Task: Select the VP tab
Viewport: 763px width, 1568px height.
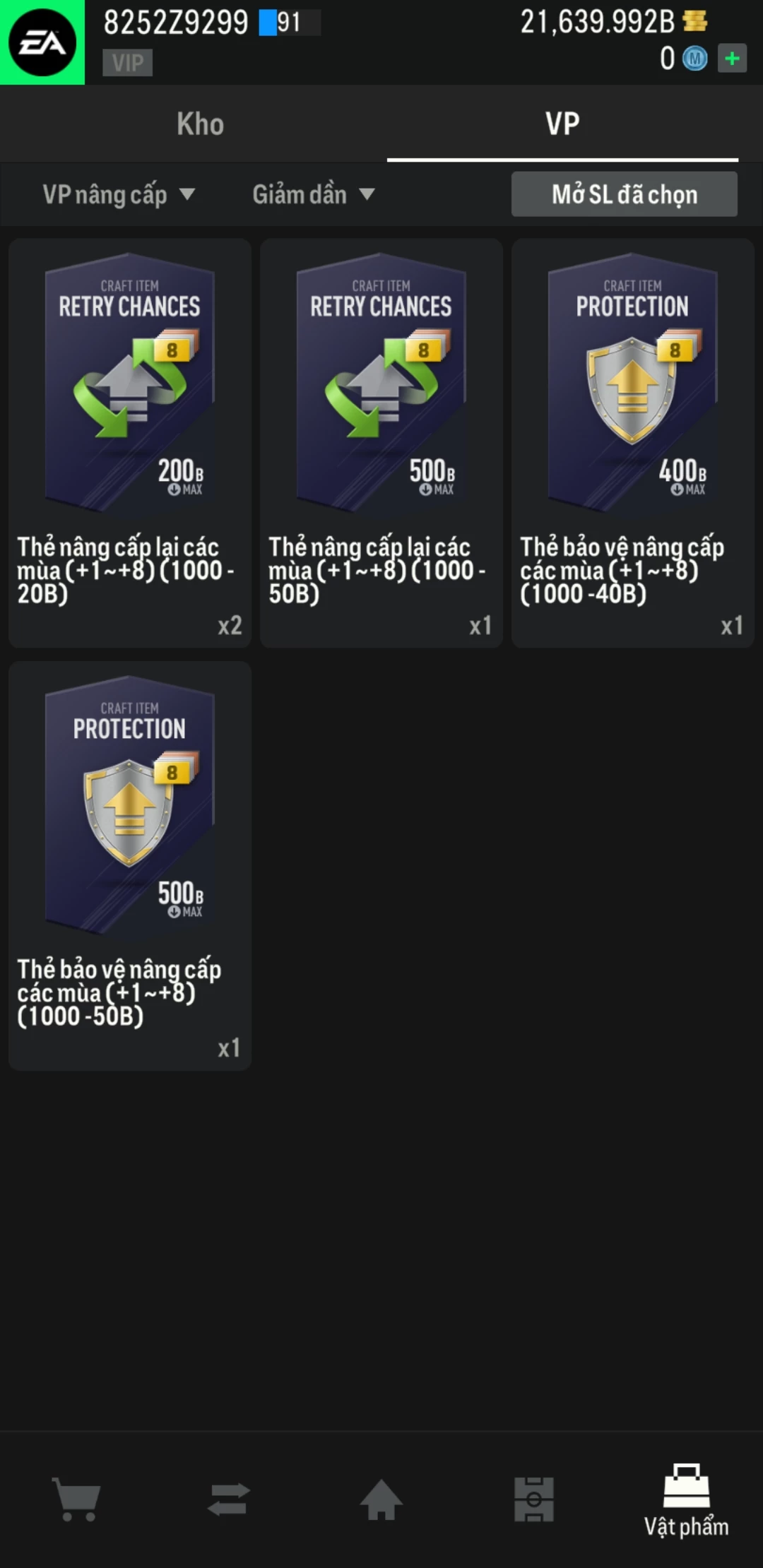Action: 562,124
